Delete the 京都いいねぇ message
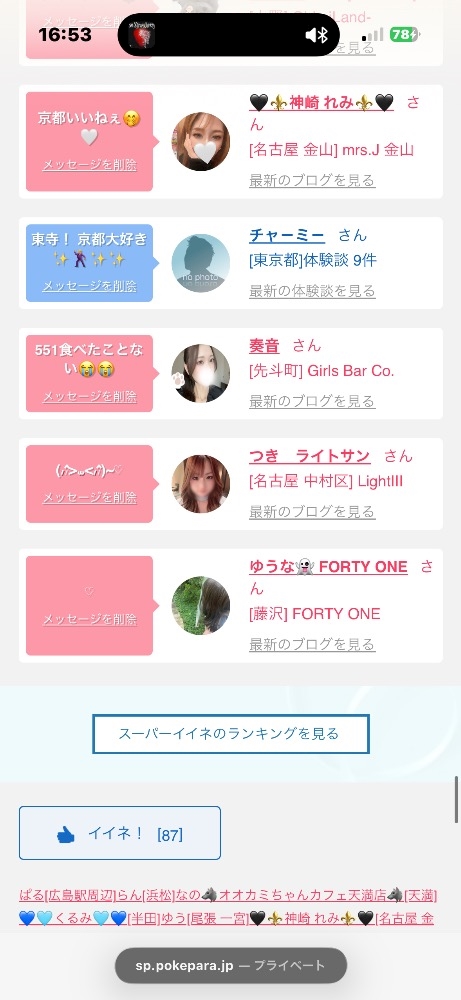This screenshot has width=461, height=1000. [x=89, y=165]
